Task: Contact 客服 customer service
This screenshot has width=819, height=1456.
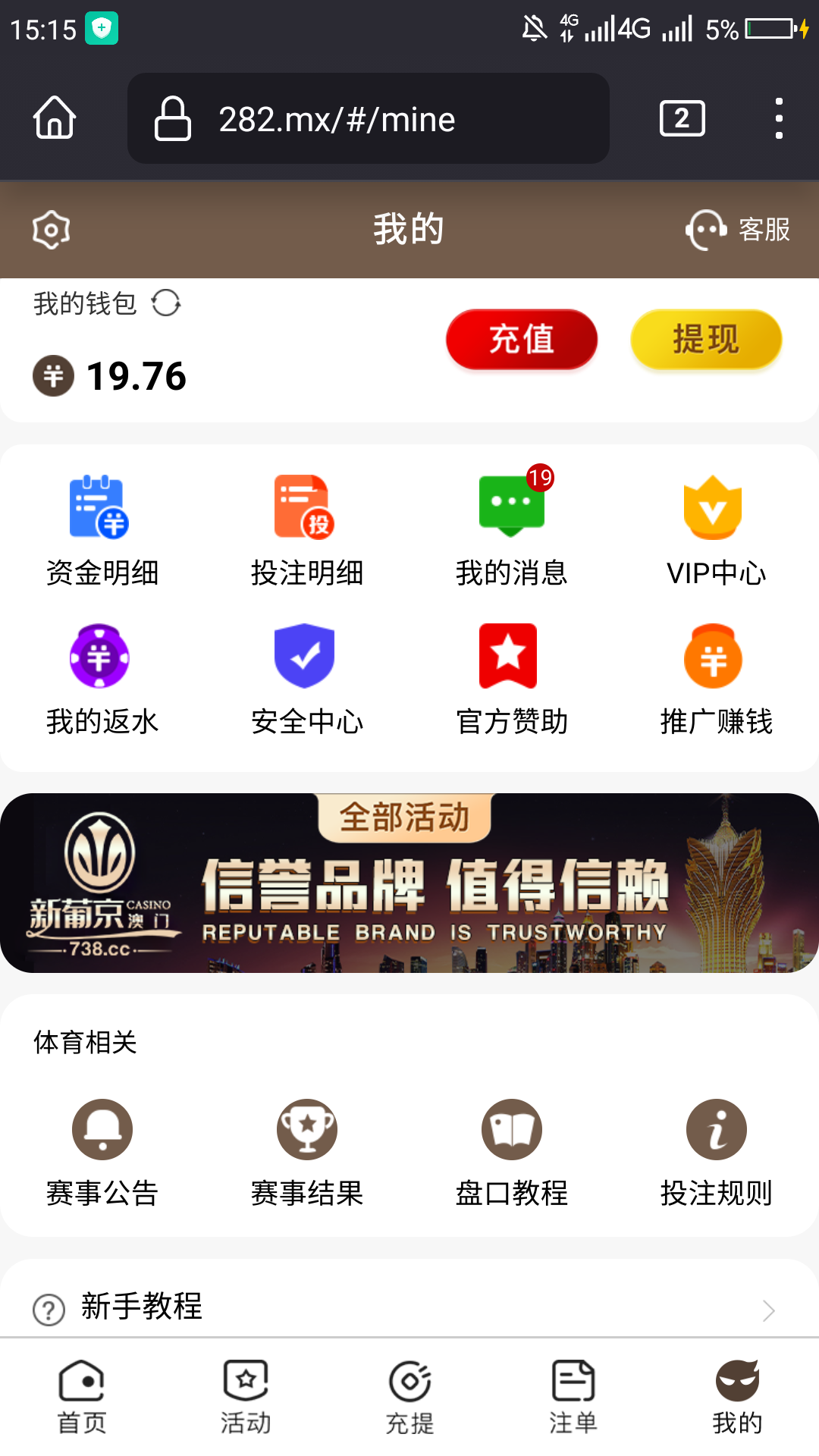Action: pyautogui.click(x=738, y=230)
